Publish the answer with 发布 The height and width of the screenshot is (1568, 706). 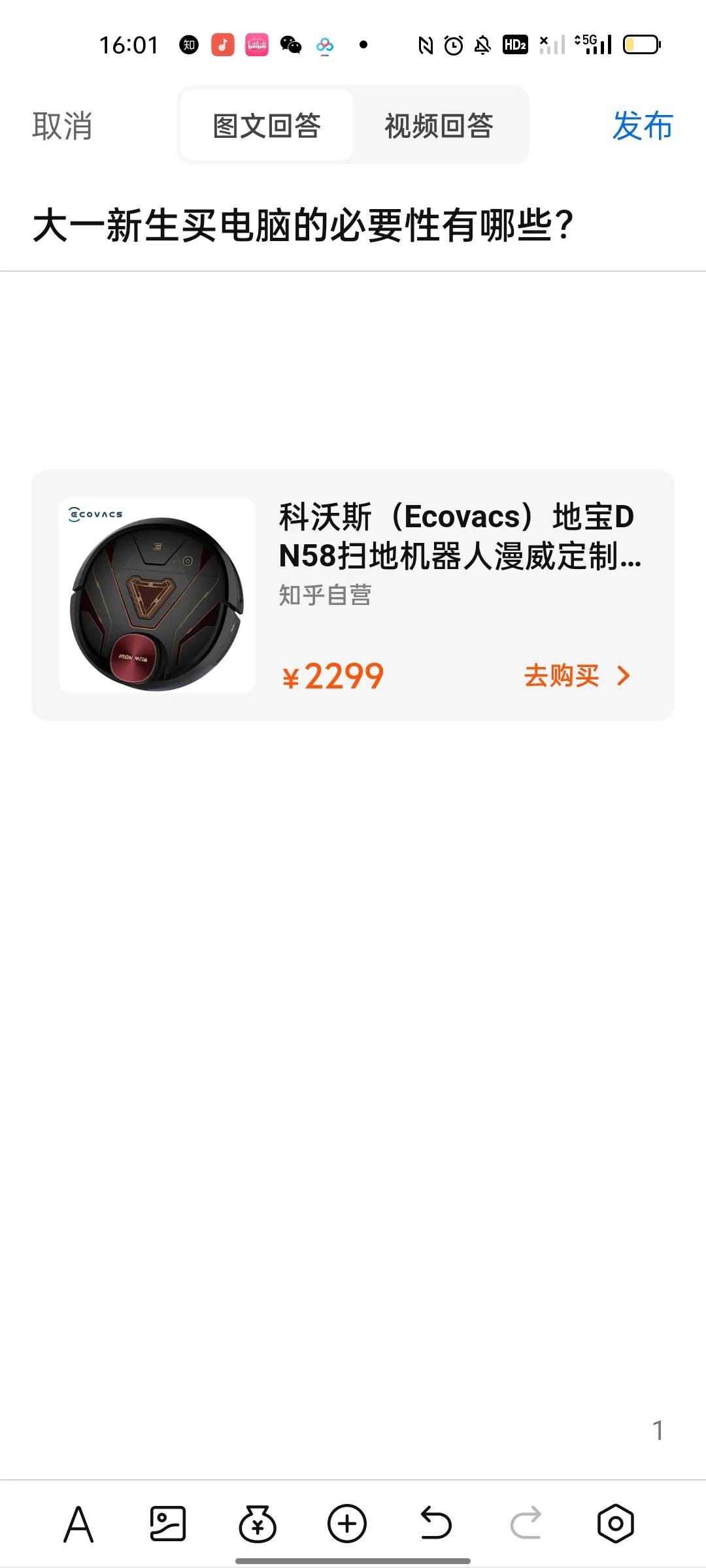point(643,127)
